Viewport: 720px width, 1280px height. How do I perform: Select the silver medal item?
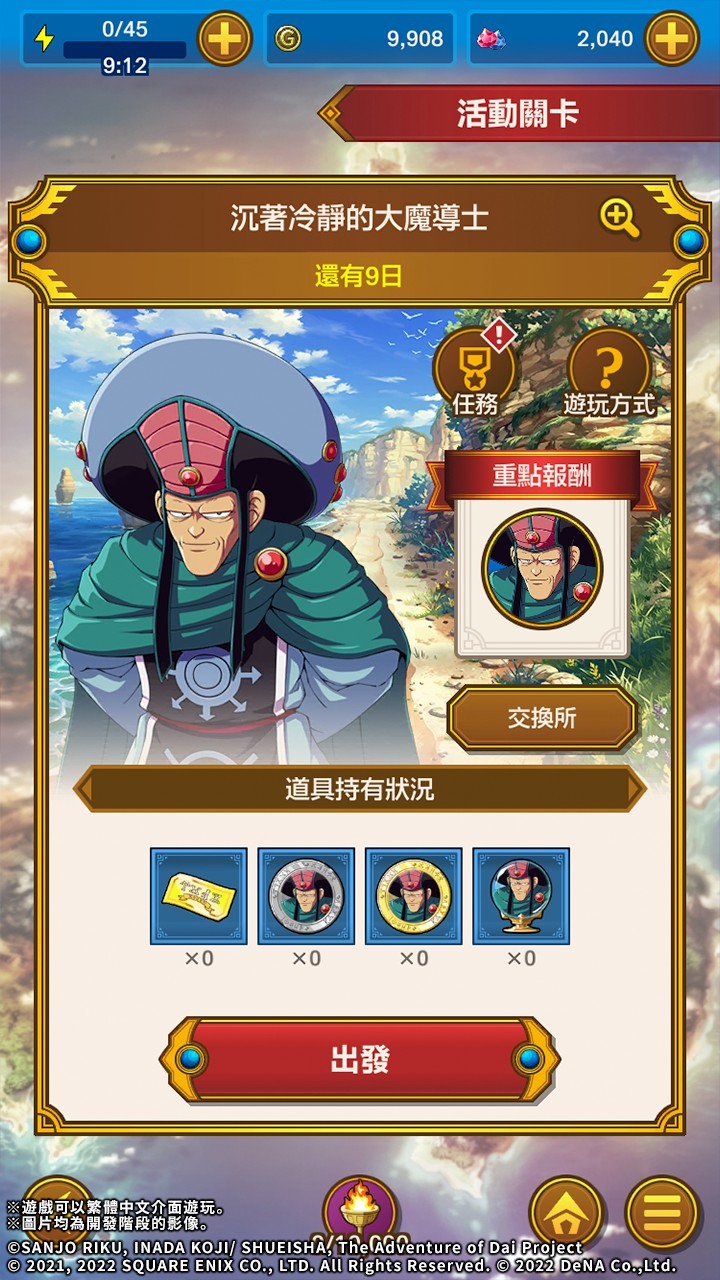tap(306, 896)
